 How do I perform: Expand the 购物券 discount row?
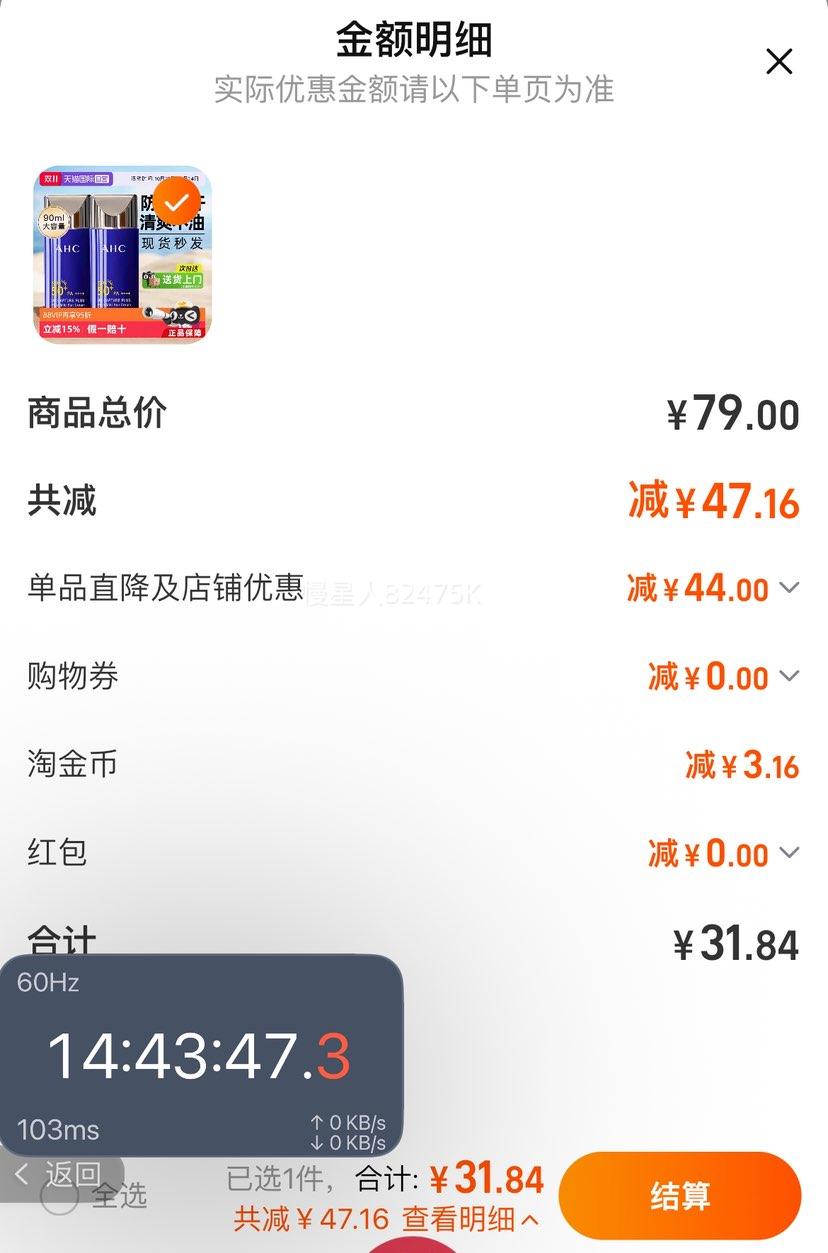[789, 677]
